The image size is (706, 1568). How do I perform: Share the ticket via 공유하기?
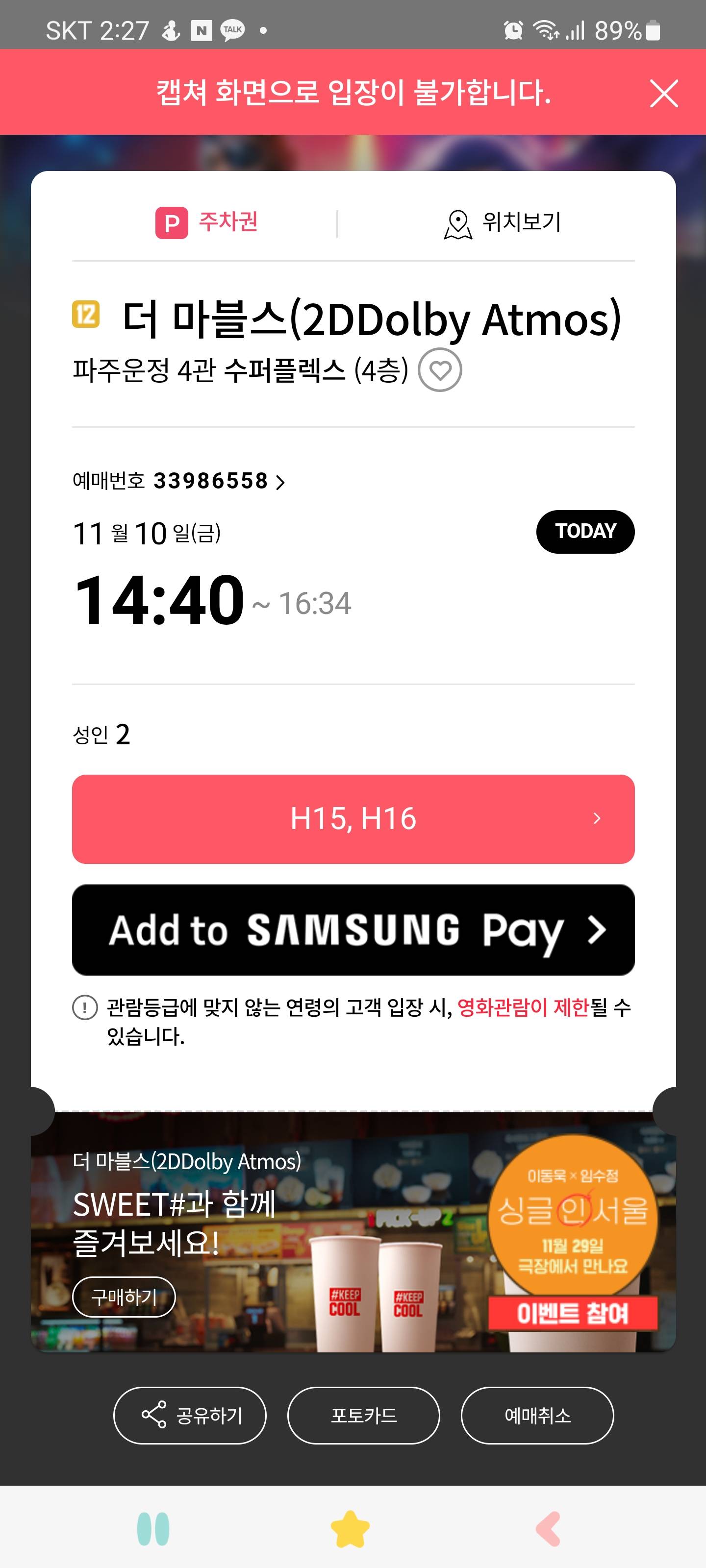coord(190,1415)
